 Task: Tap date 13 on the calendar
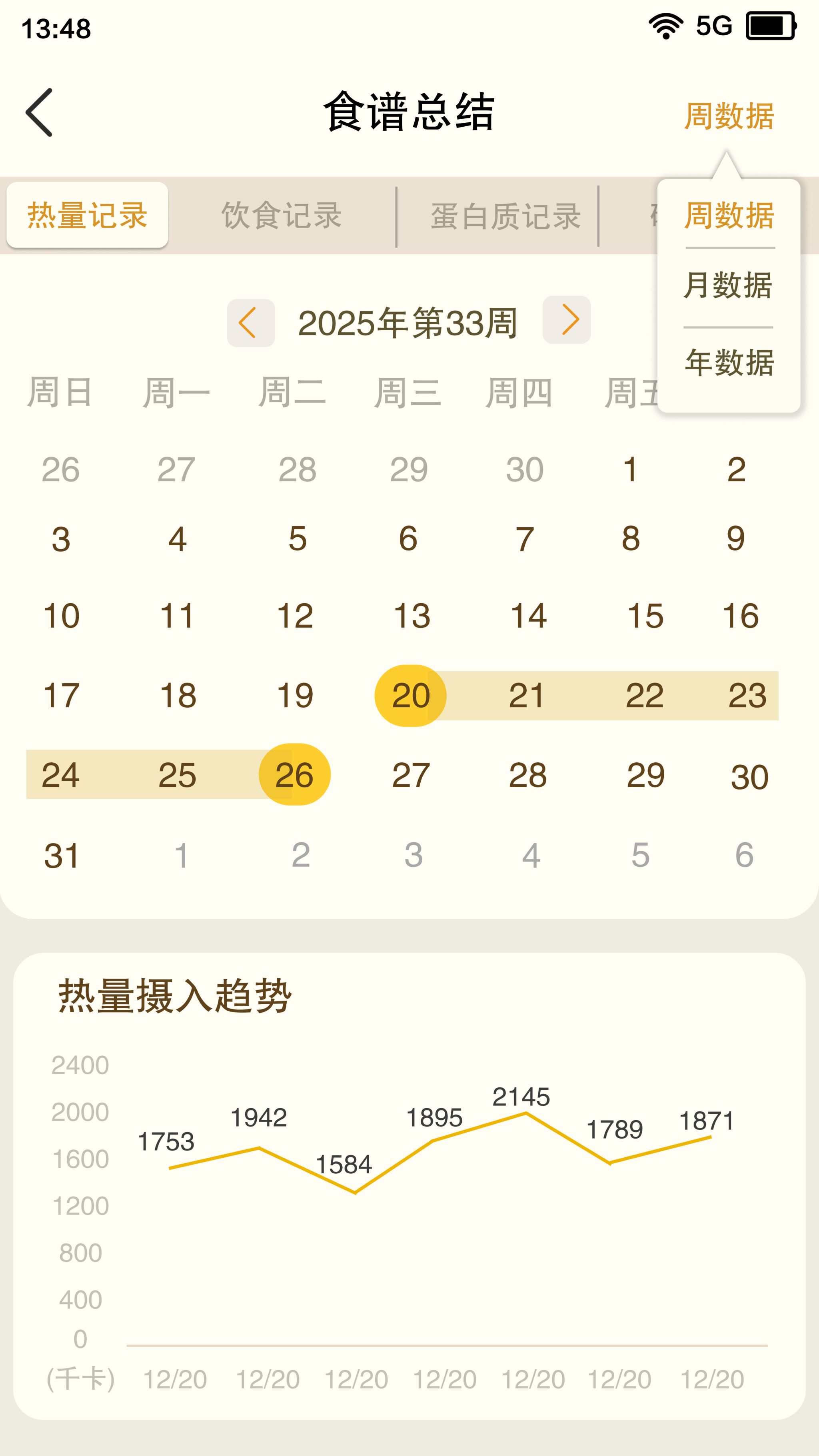click(411, 616)
